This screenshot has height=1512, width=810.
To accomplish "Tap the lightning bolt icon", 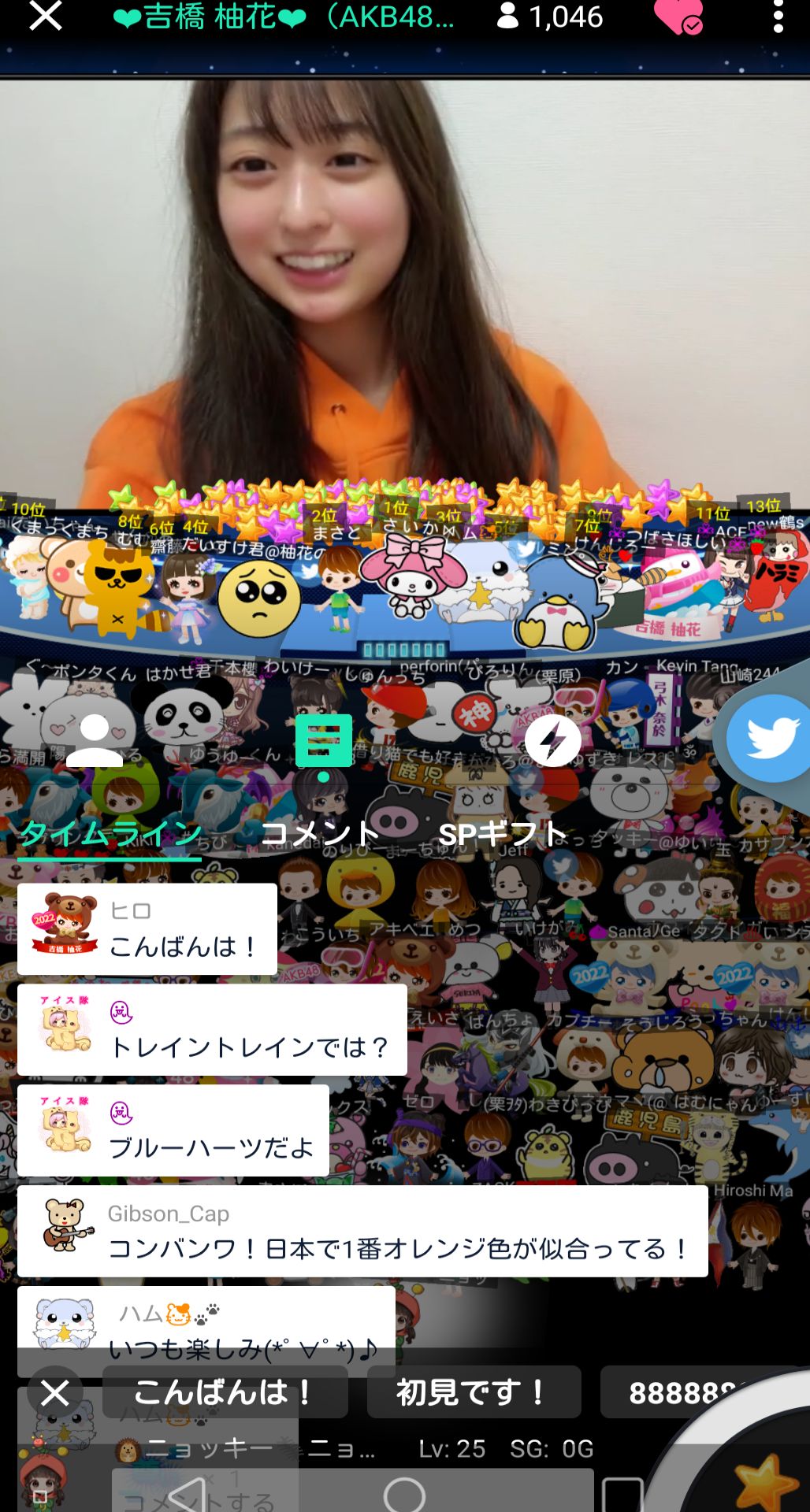I will click(553, 741).
